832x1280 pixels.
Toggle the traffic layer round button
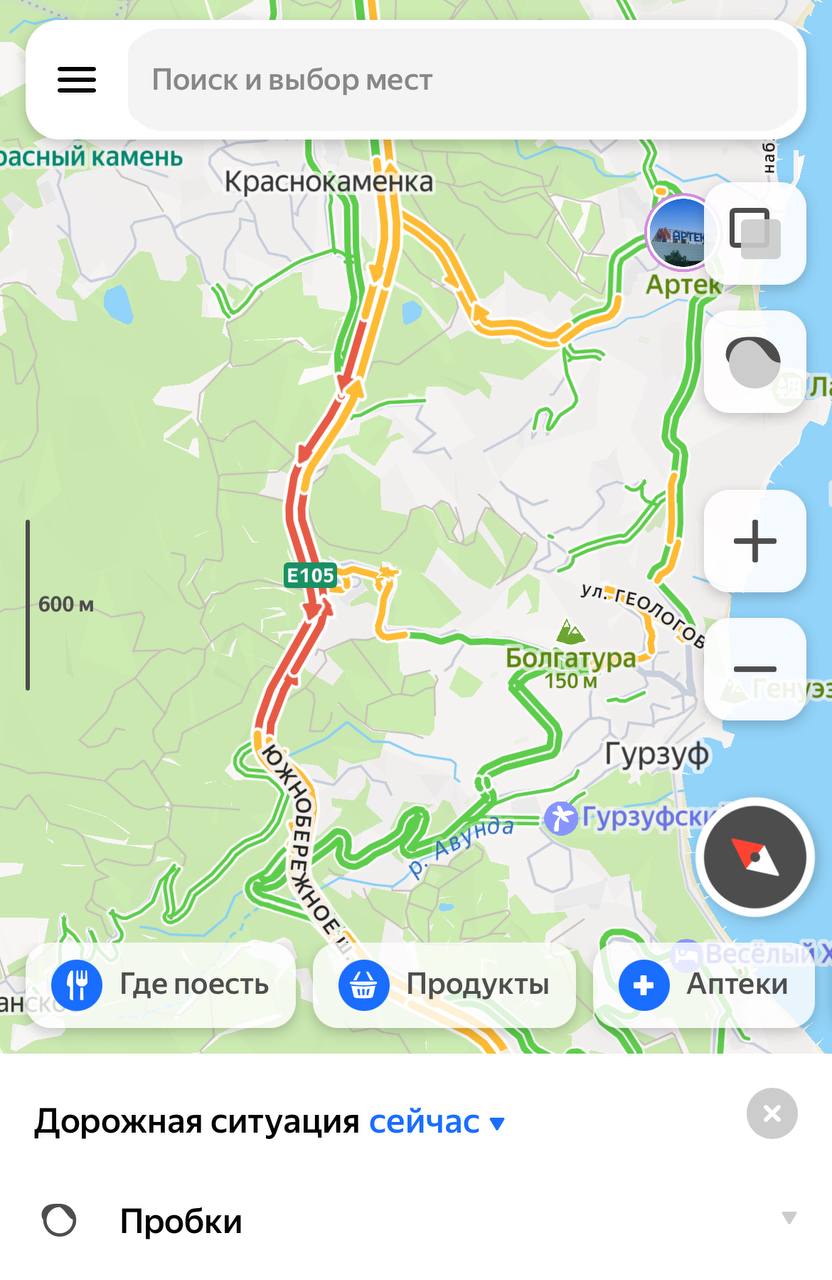pos(755,361)
